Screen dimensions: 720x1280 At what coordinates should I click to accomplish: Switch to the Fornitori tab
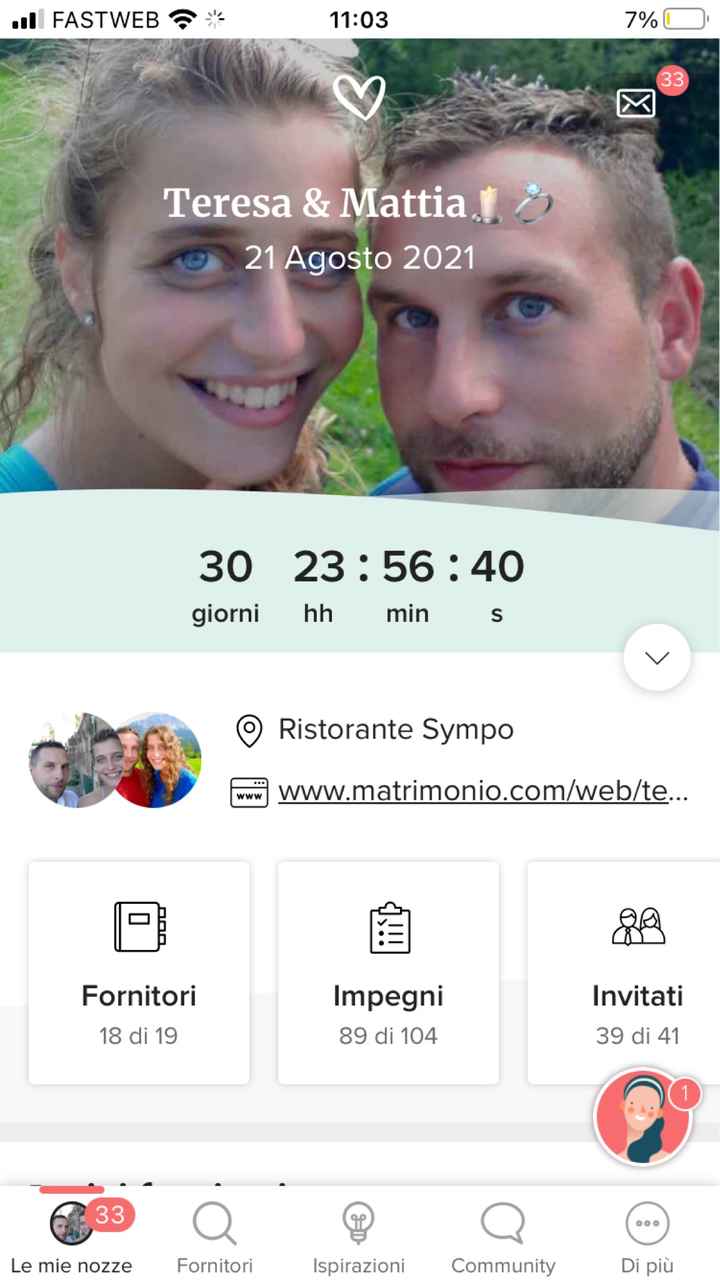click(x=214, y=1238)
